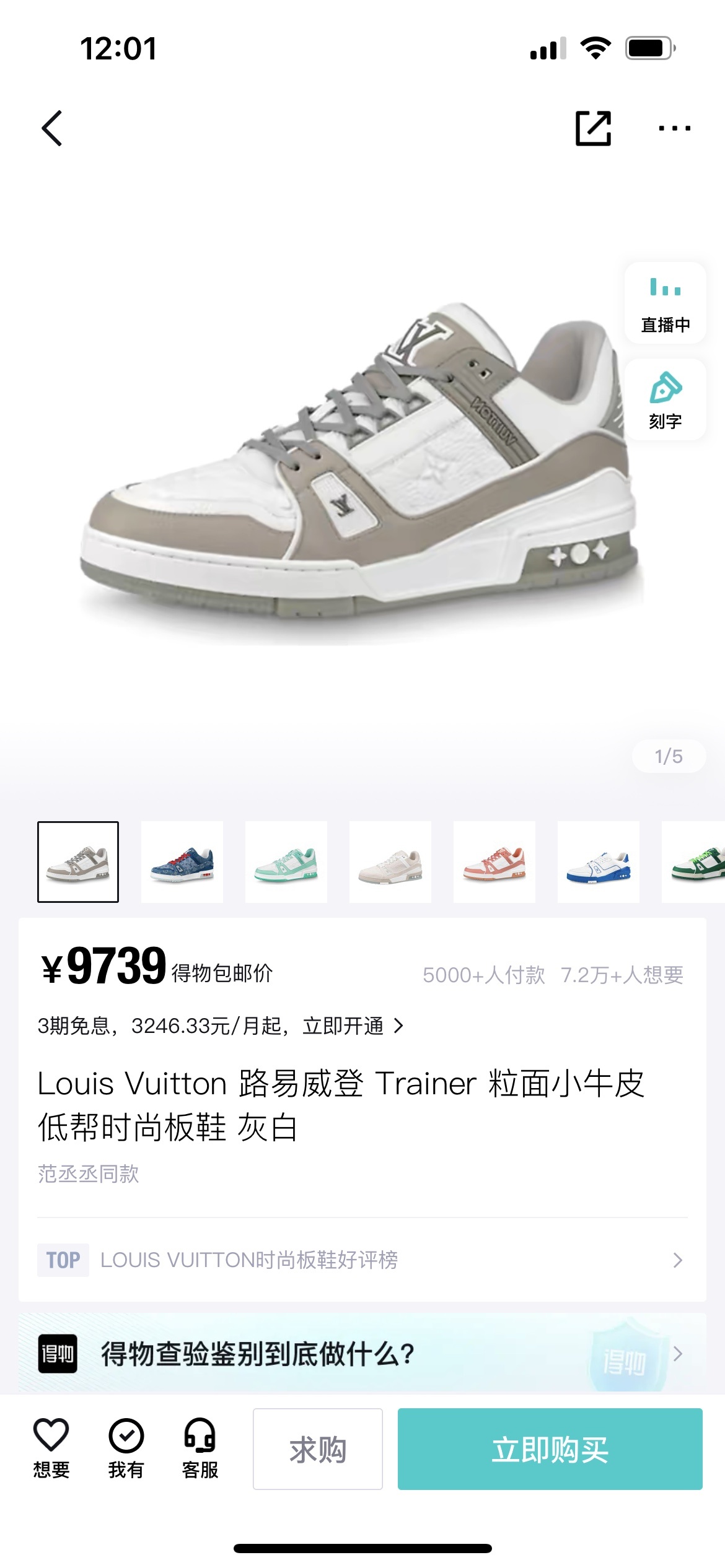The height and width of the screenshot is (1568, 725).
Task: Open the 得物查验鉴别到底做什么 banner
Action: tap(362, 1354)
